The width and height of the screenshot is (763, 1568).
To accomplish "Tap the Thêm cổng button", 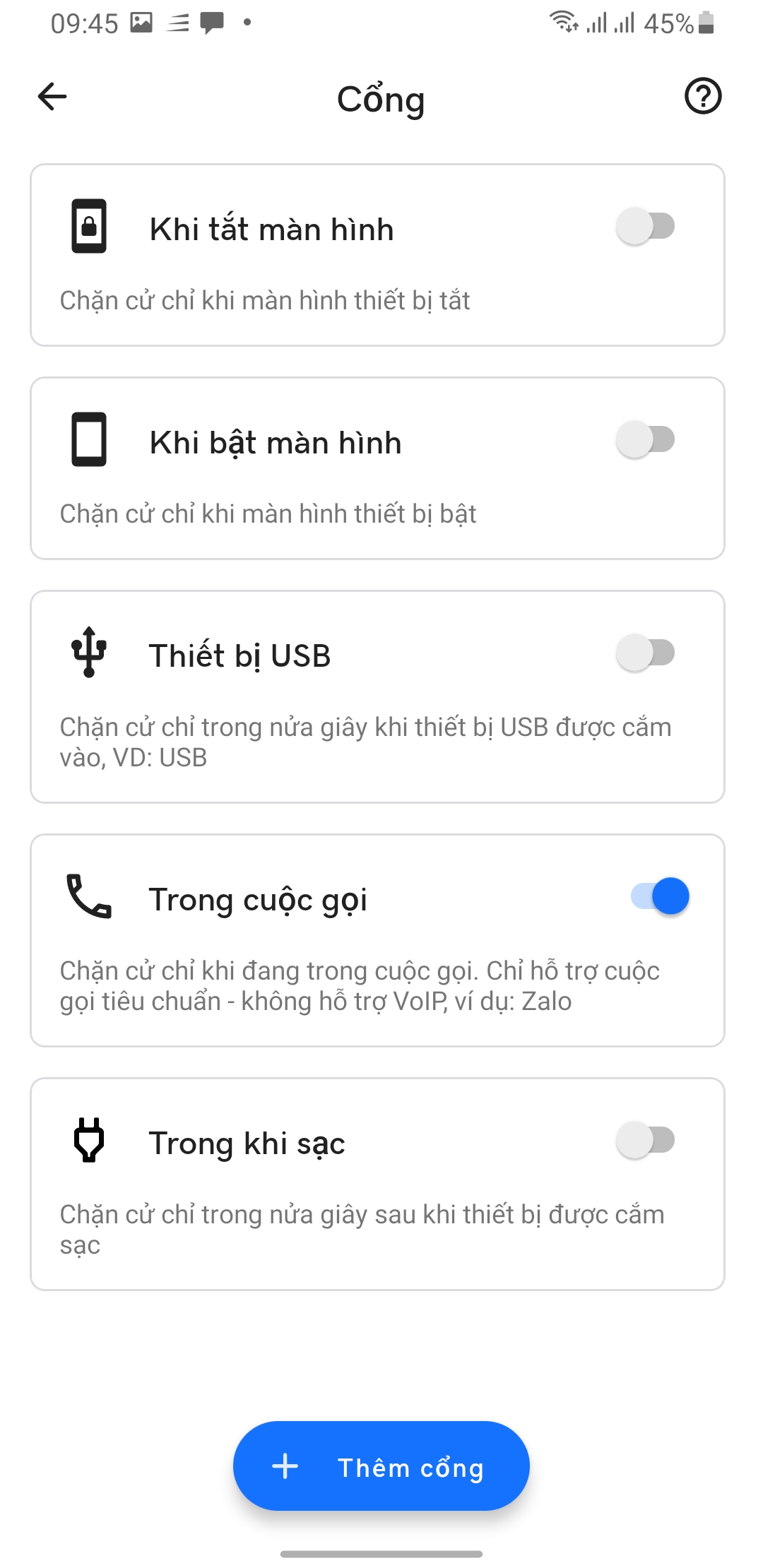I will 381,1466.
